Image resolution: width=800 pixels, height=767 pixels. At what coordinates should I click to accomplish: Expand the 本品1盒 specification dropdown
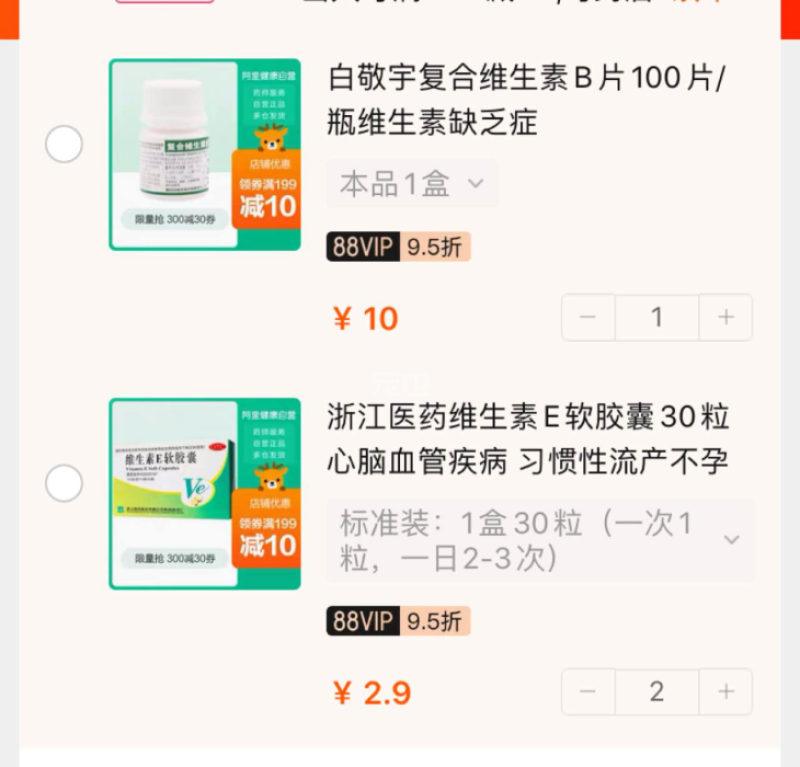click(x=412, y=184)
